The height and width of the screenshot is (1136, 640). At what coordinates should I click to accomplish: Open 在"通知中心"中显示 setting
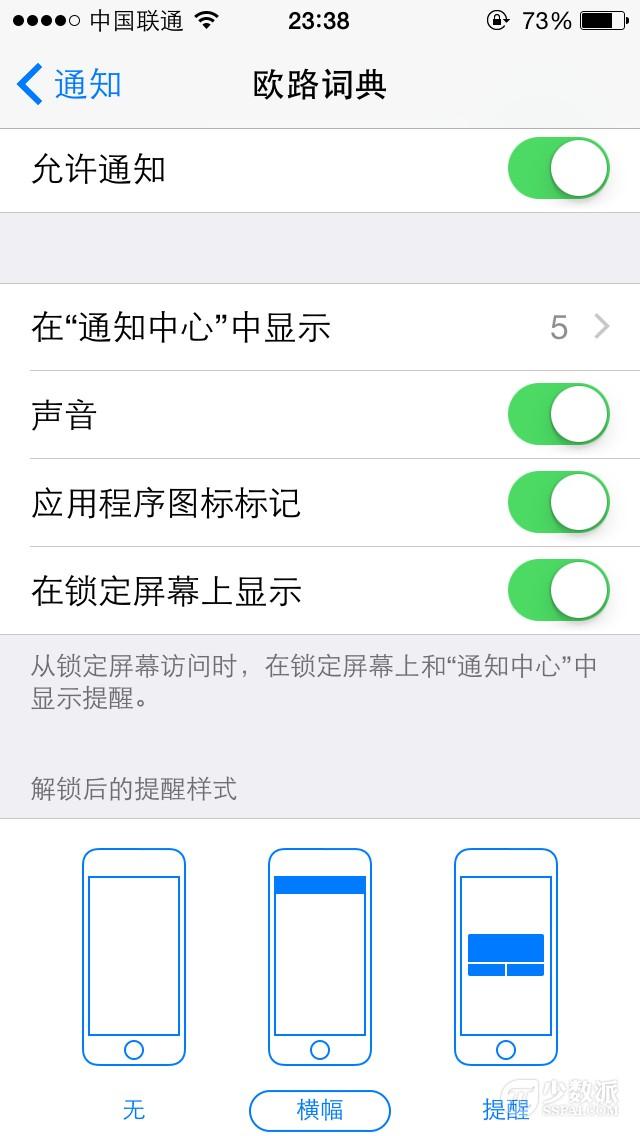(x=320, y=327)
